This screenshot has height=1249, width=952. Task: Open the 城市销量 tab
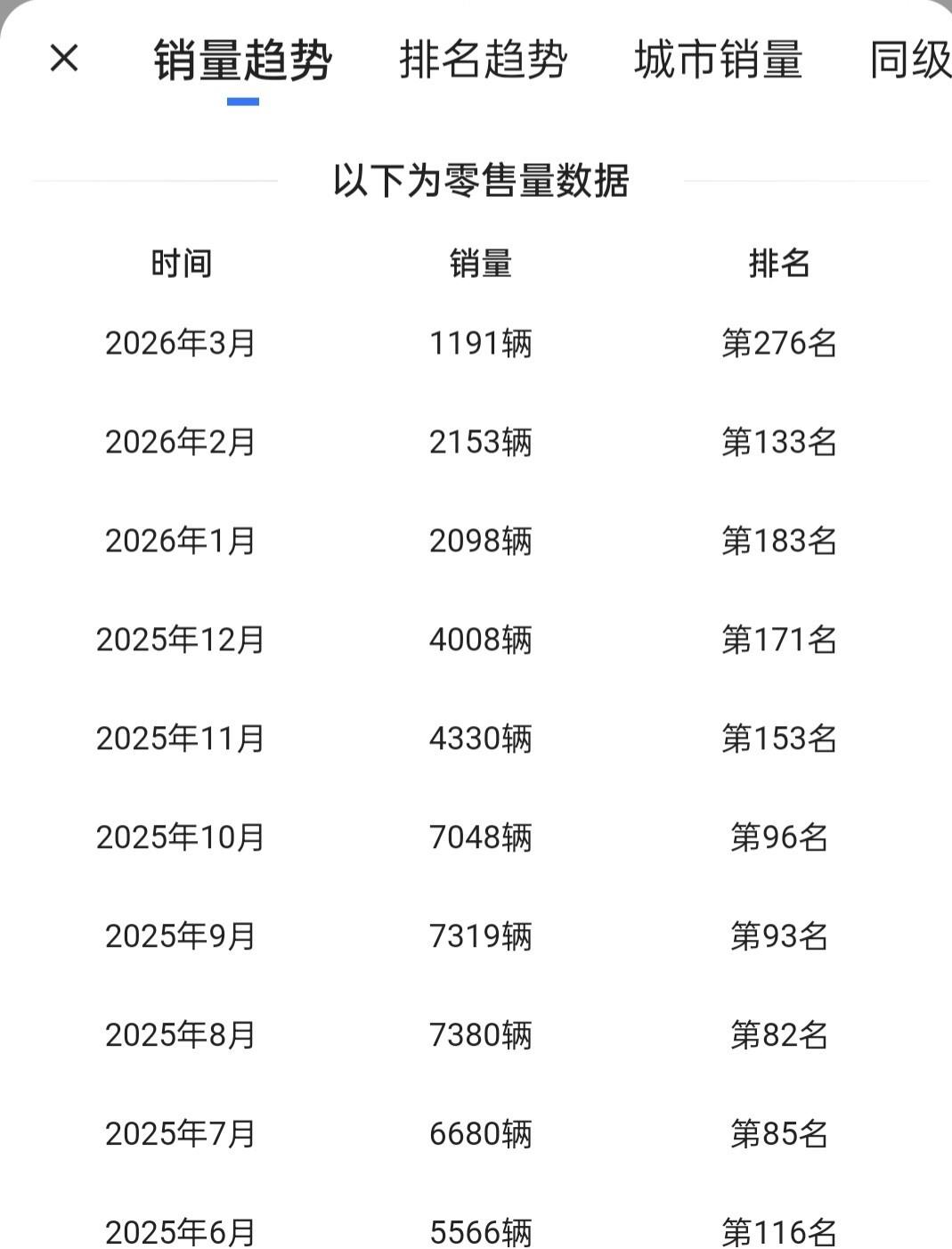click(718, 61)
